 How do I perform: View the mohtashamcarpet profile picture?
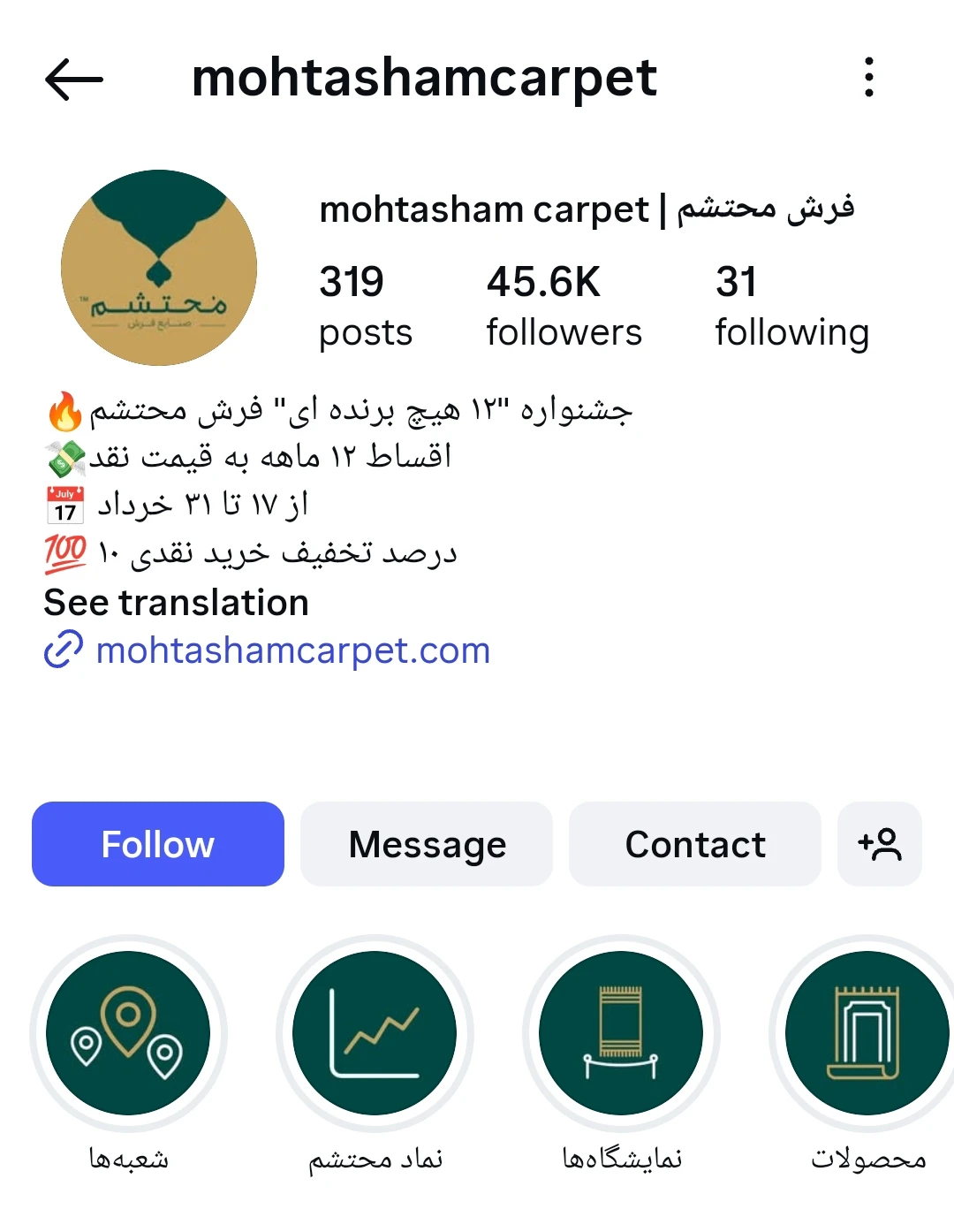coord(159,268)
